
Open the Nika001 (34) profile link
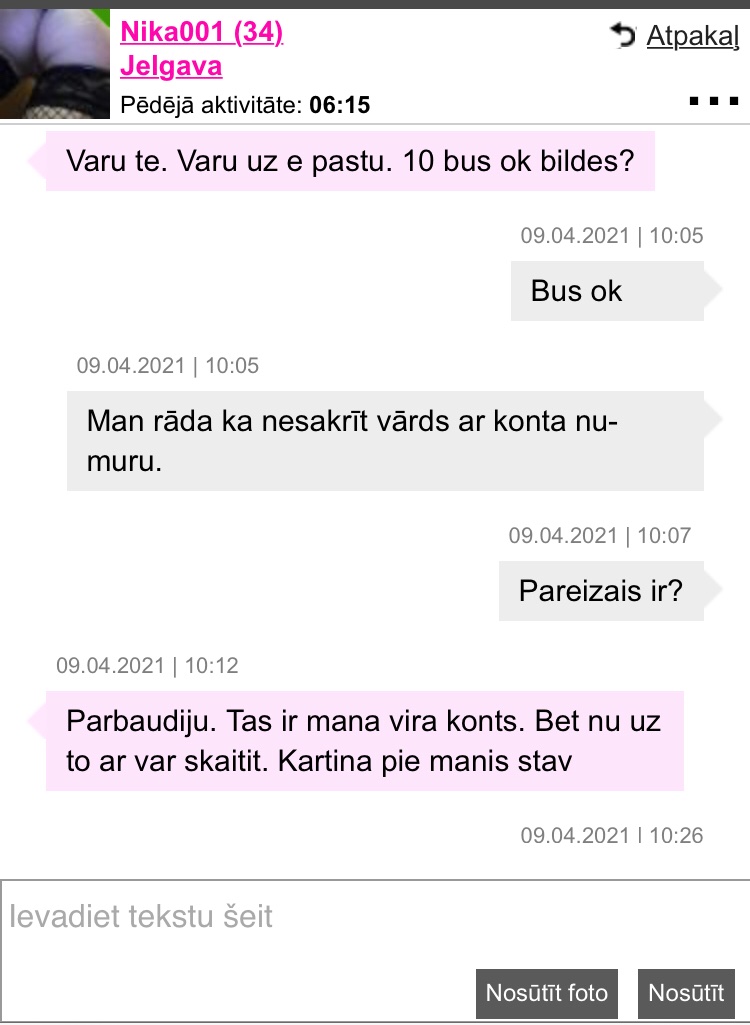click(201, 33)
